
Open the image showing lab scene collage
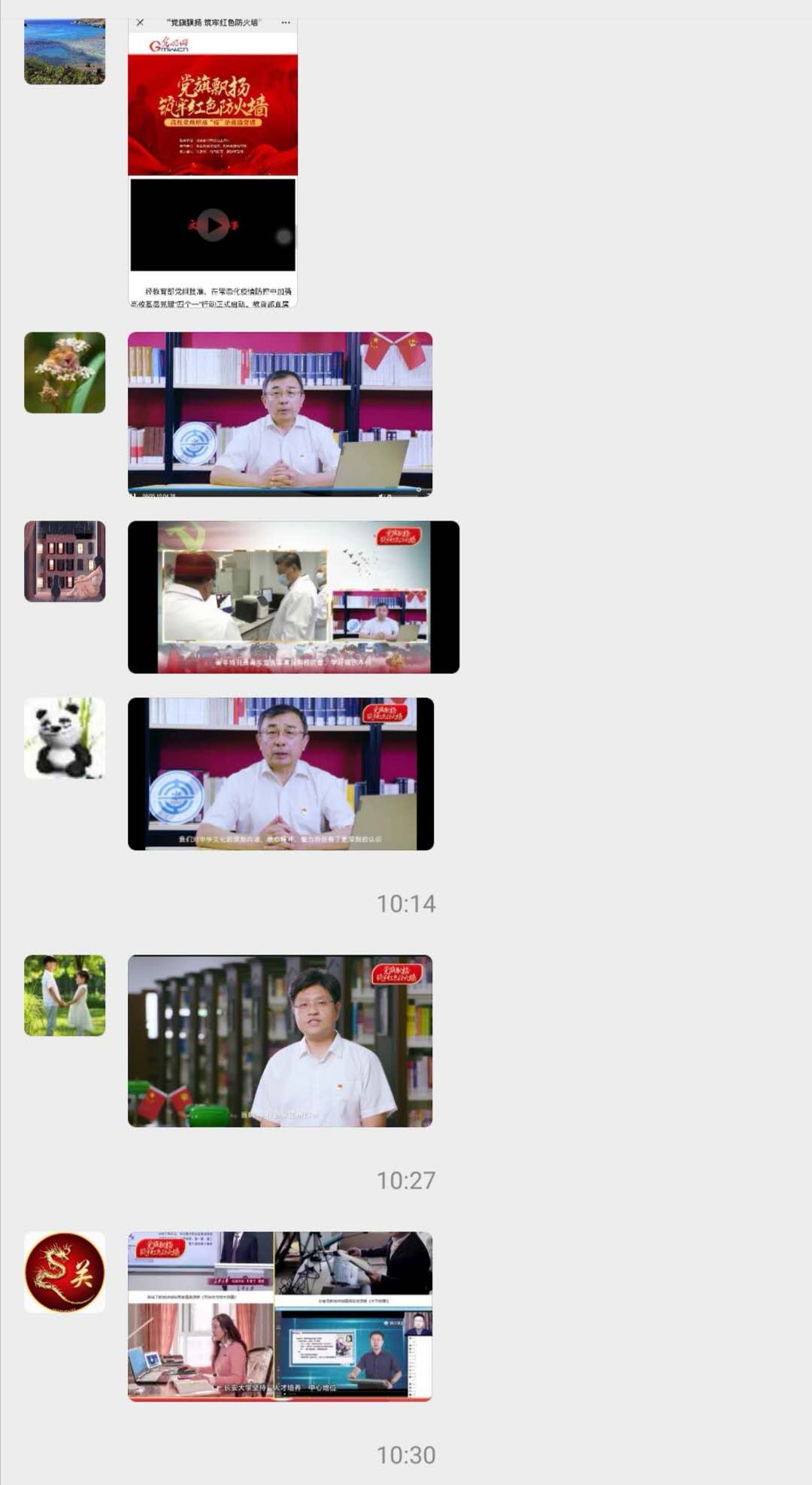click(x=293, y=597)
